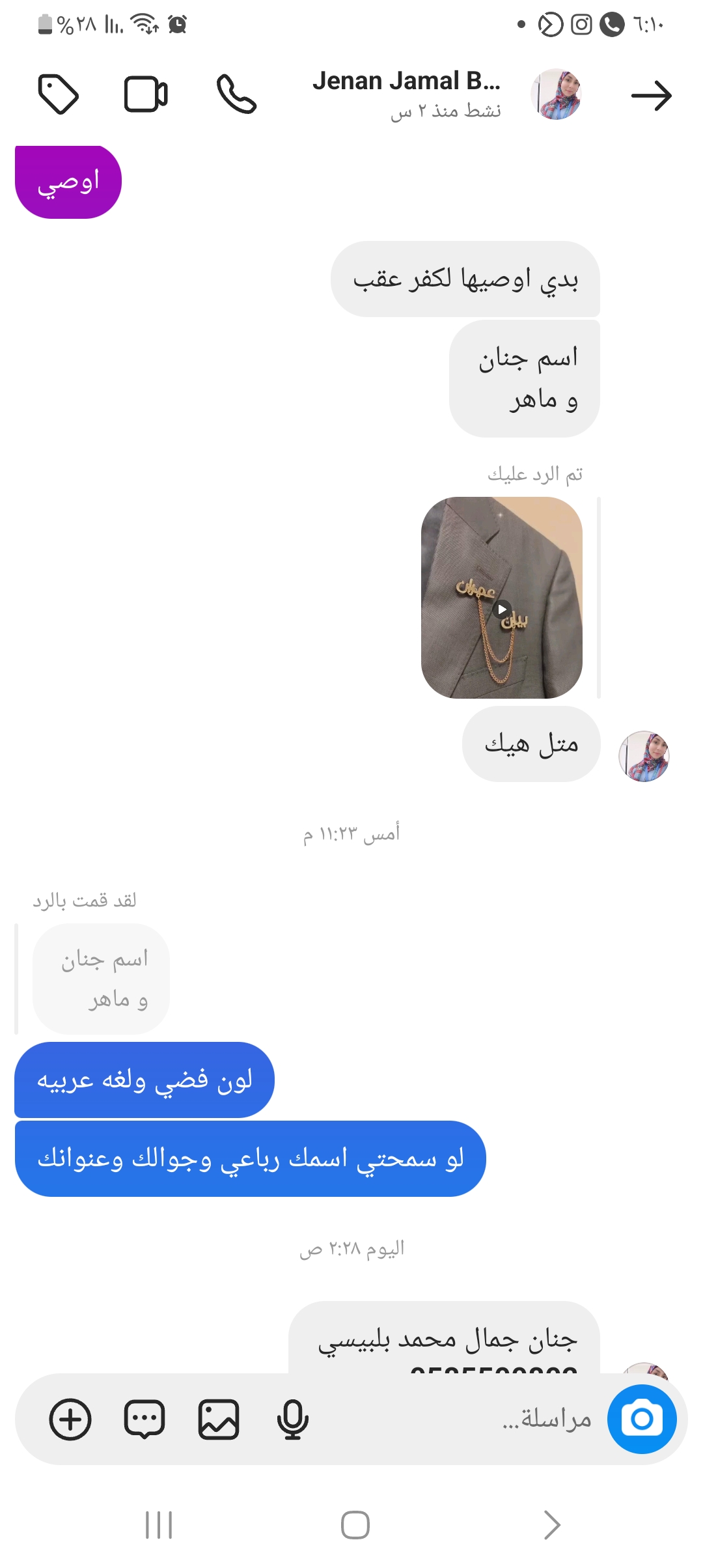703x1568 pixels.
Task: Start a voice call with Jenan Jamal
Action: coord(236,94)
